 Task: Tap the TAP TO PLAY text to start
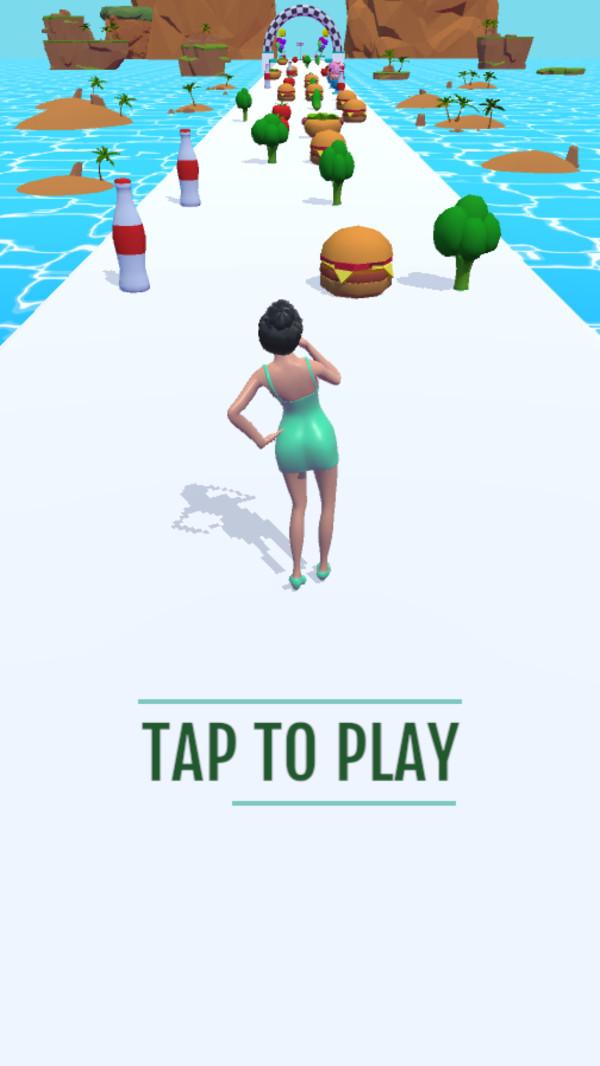point(300,751)
